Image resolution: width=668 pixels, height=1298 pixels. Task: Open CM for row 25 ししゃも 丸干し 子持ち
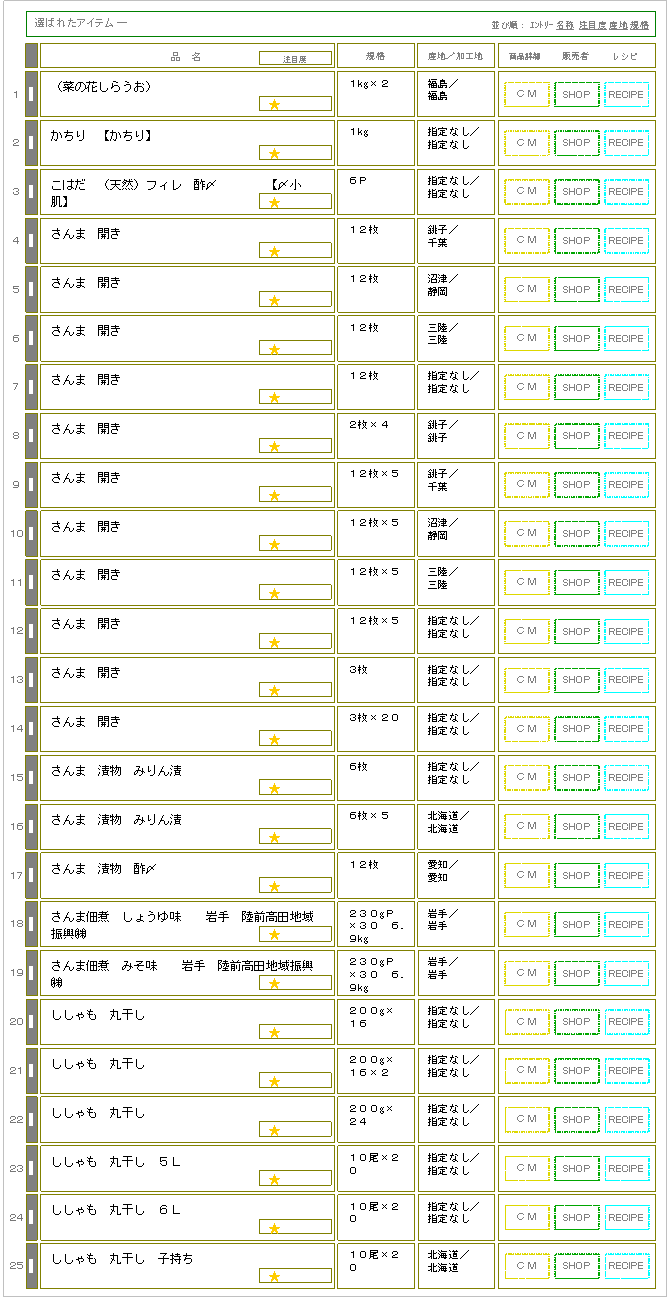[x=527, y=1266]
